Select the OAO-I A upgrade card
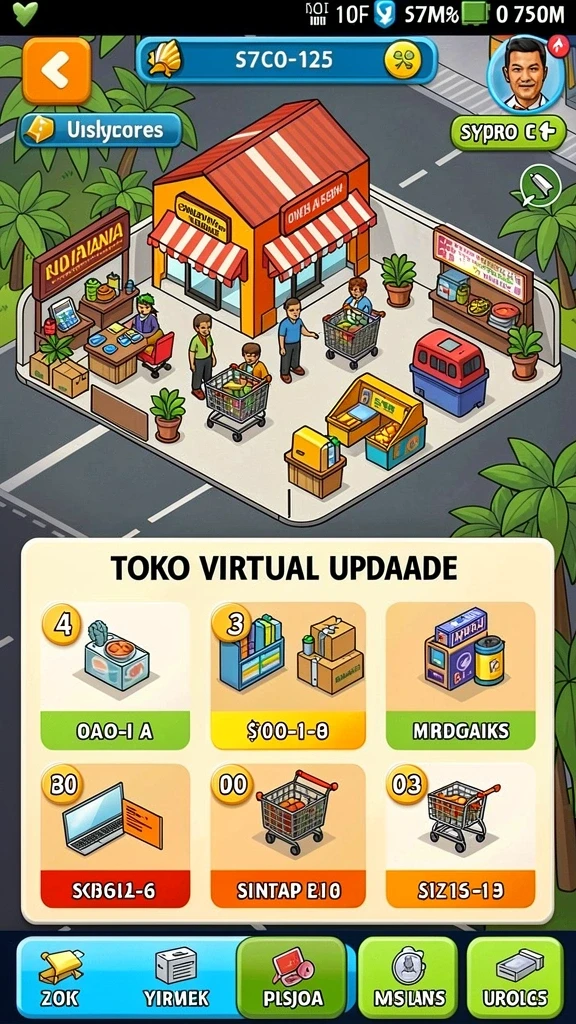The height and width of the screenshot is (1024, 576). click(115, 675)
